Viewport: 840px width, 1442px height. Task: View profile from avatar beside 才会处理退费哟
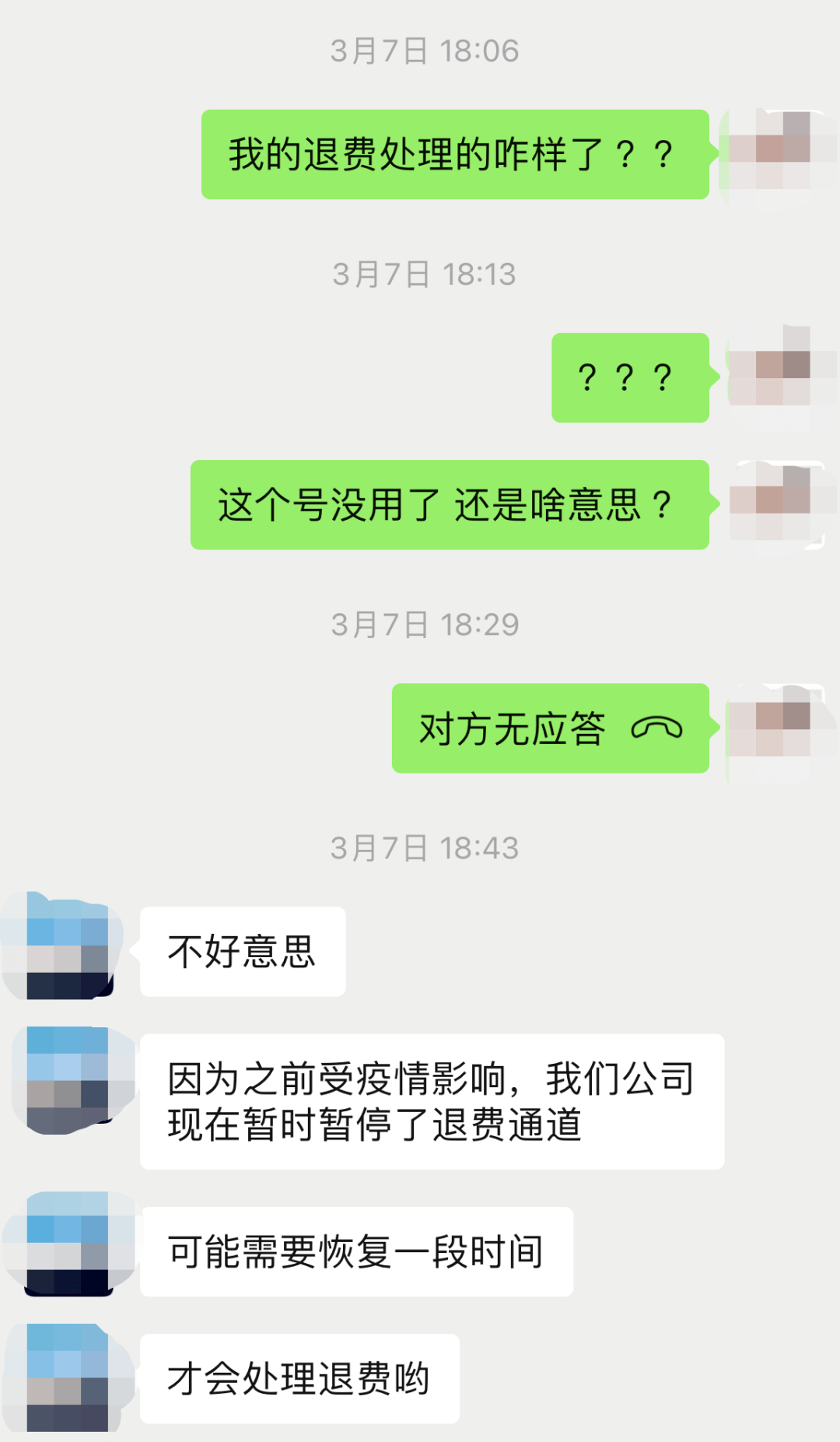[68, 1378]
